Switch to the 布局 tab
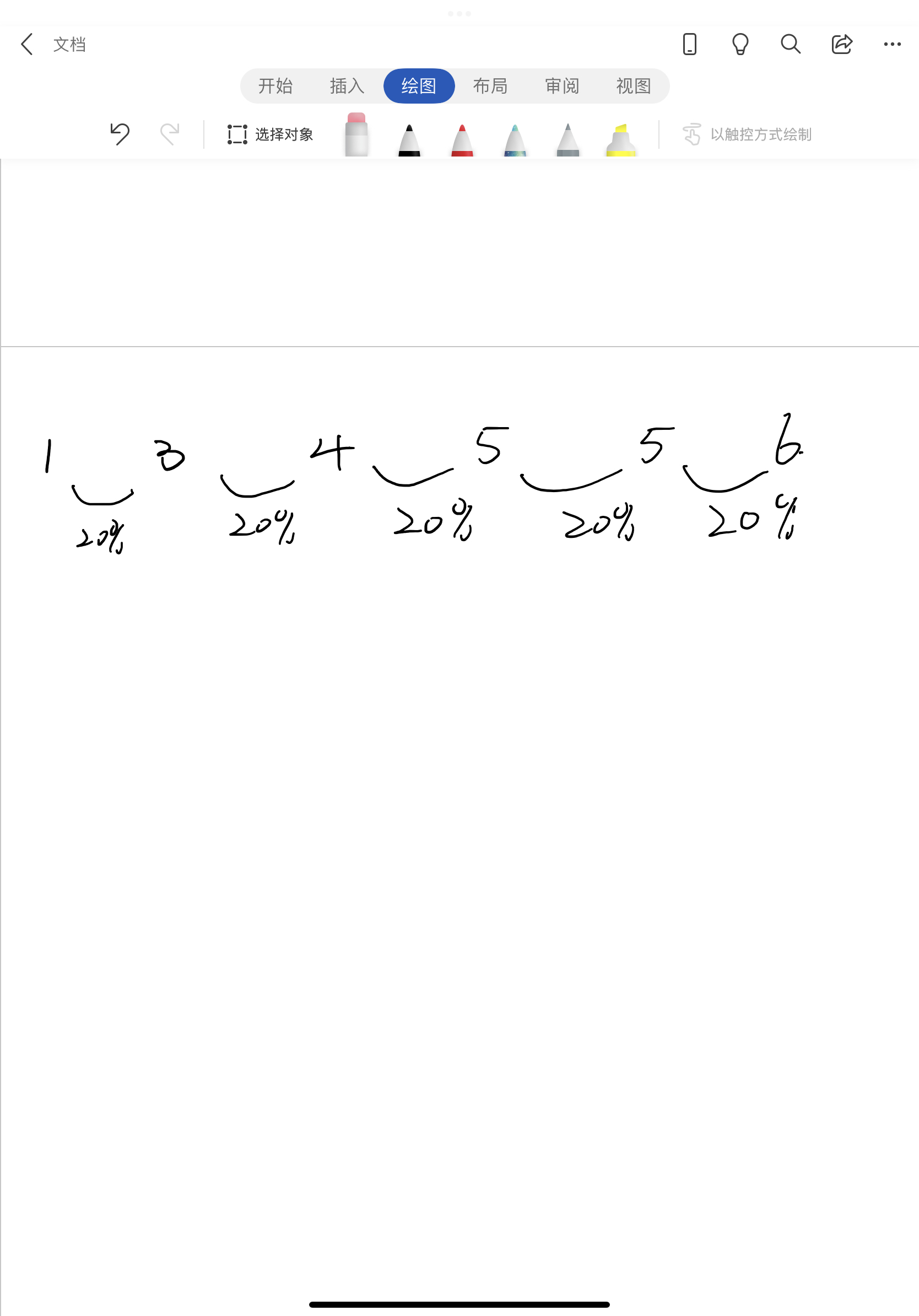 coord(490,86)
